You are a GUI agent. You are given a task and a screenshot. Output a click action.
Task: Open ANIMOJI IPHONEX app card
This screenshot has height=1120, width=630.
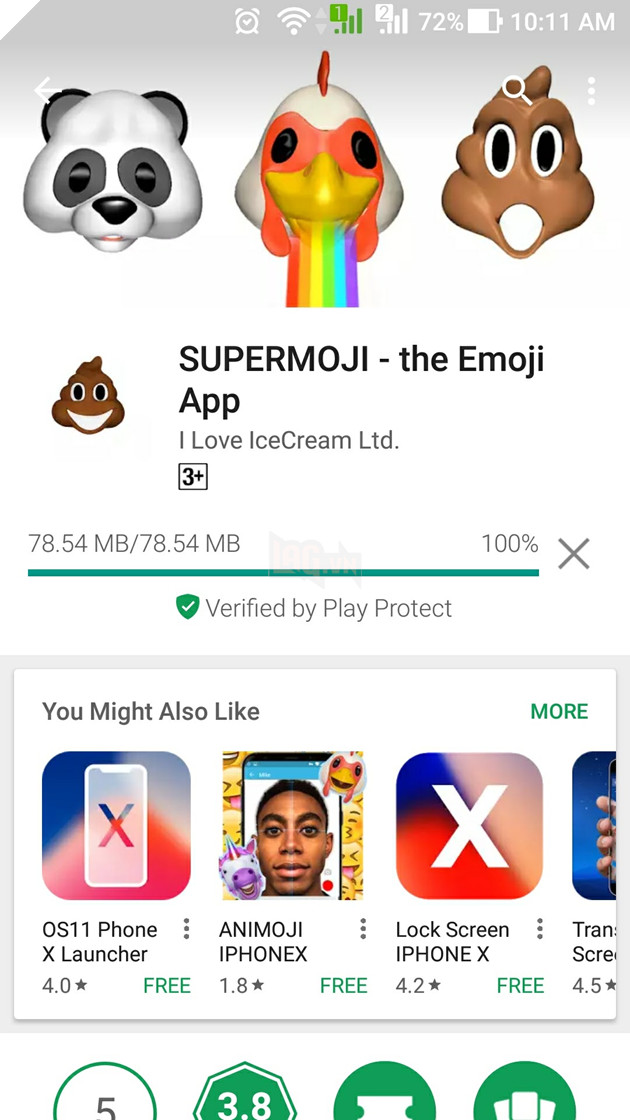[x=292, y=825]
